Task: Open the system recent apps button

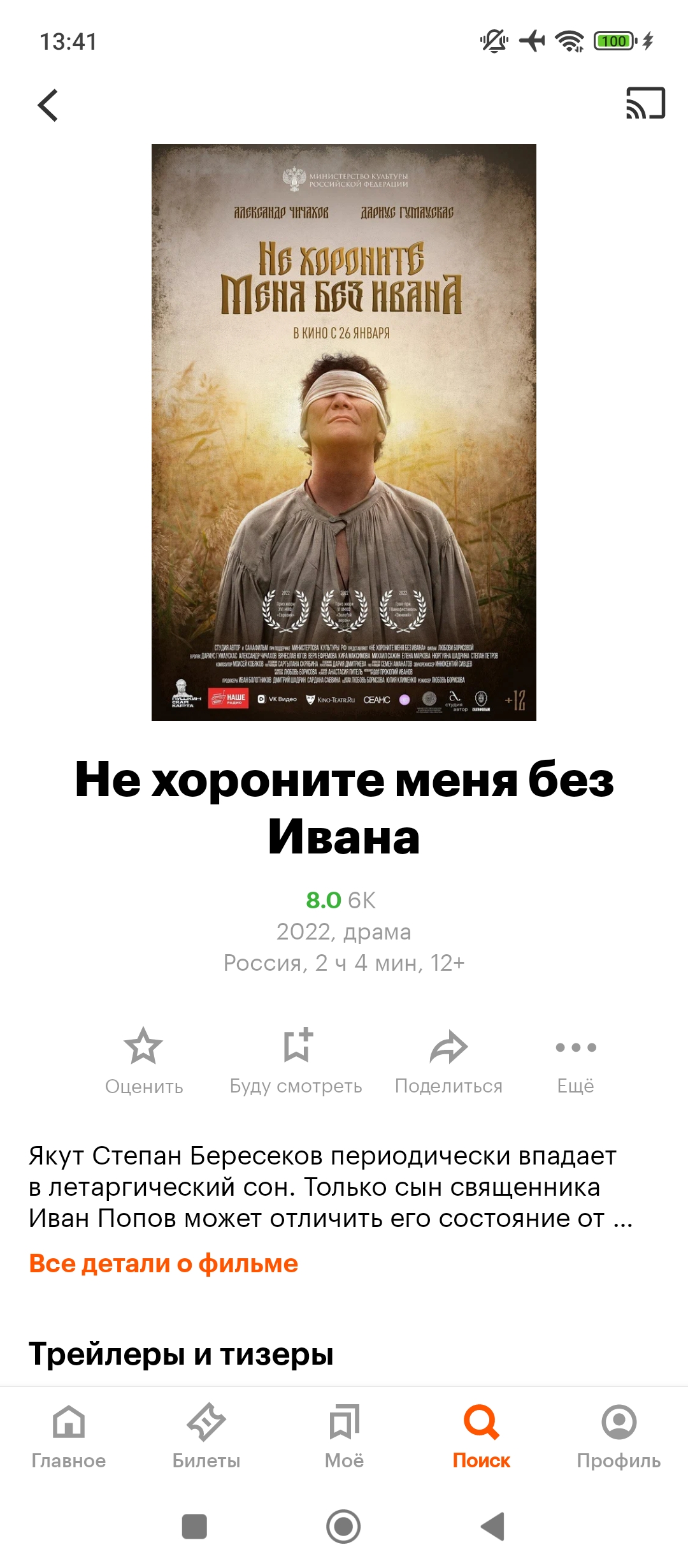Action: pos(194,1527)
